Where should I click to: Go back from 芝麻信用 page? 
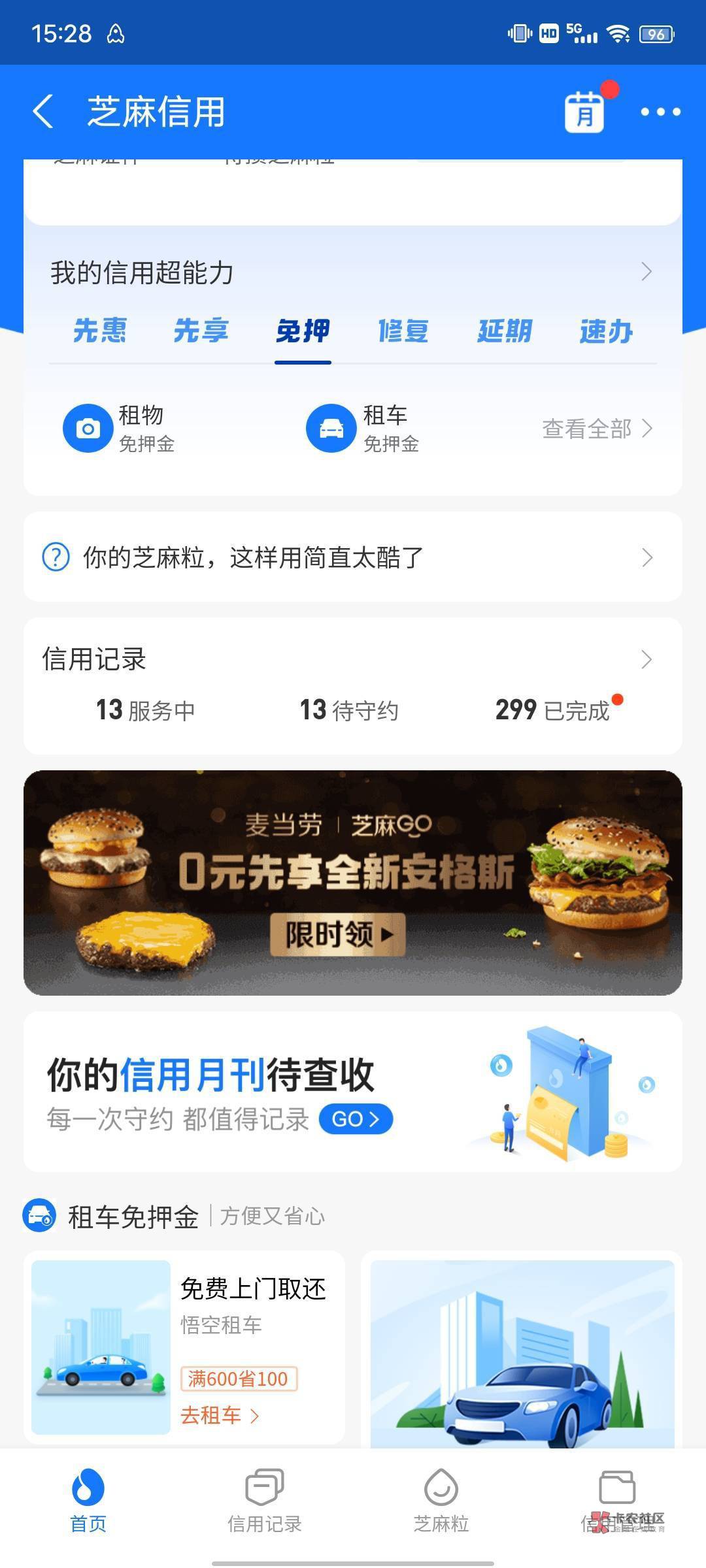point(43,111)
